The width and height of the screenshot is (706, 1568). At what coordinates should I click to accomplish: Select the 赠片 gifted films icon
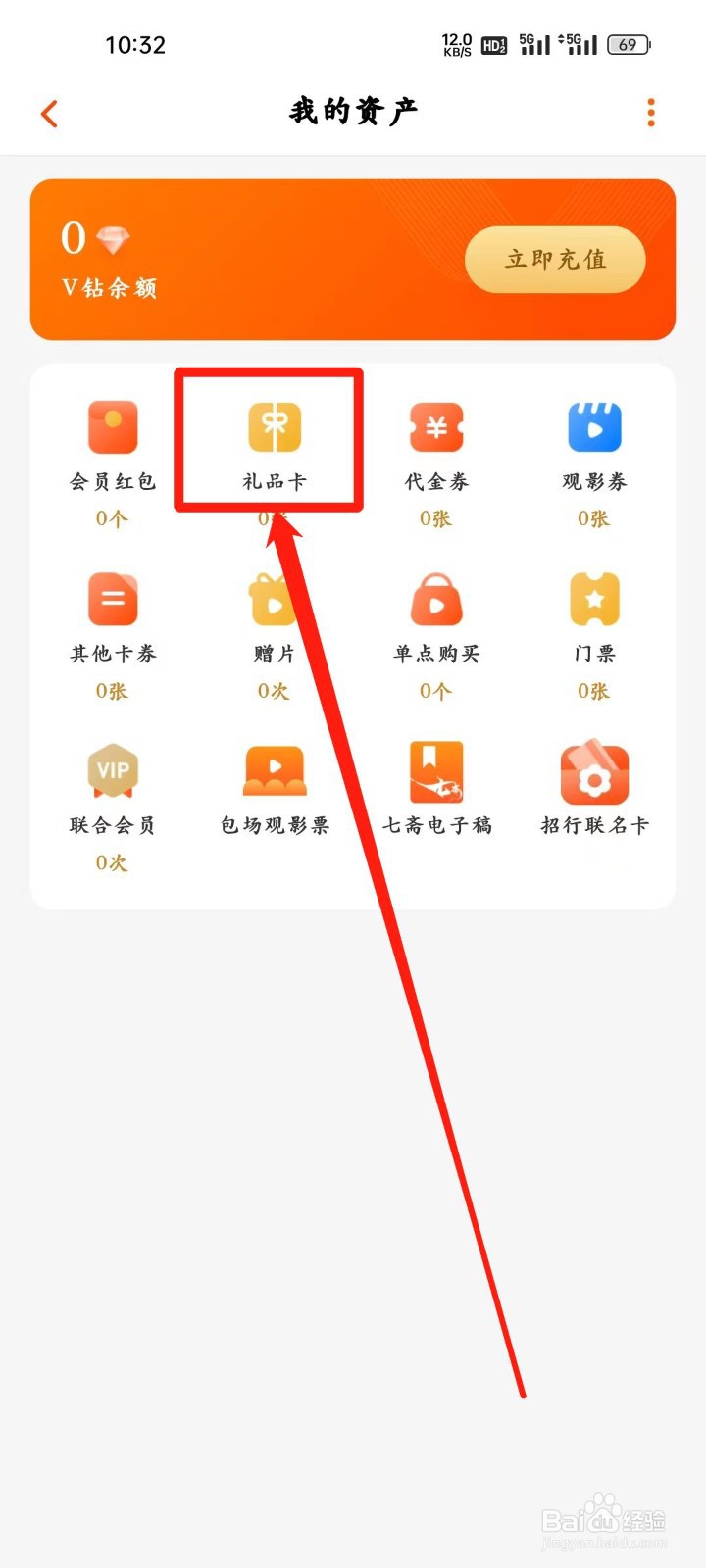(272, 614)
